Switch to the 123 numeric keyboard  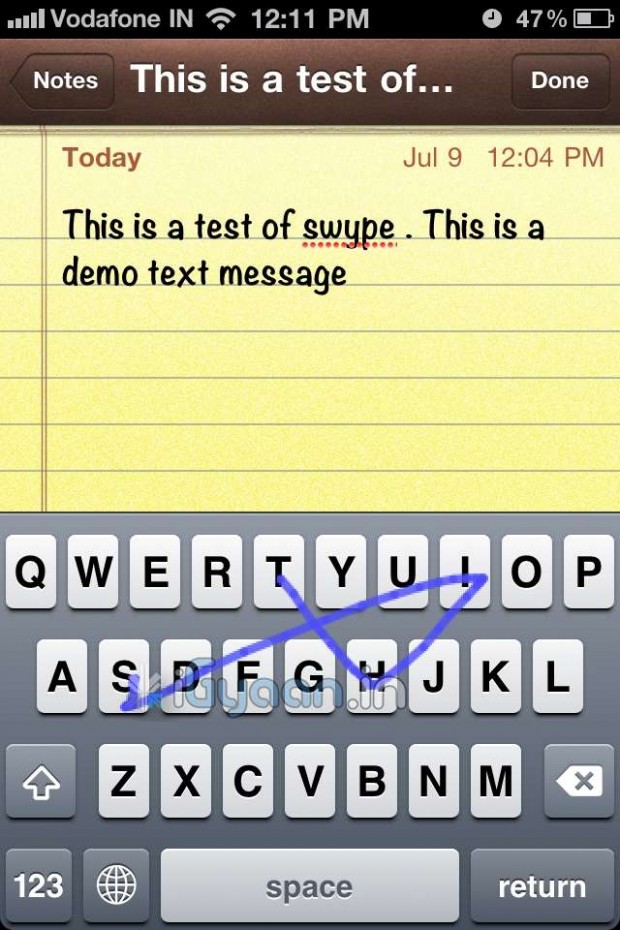[x=39, y=885]
